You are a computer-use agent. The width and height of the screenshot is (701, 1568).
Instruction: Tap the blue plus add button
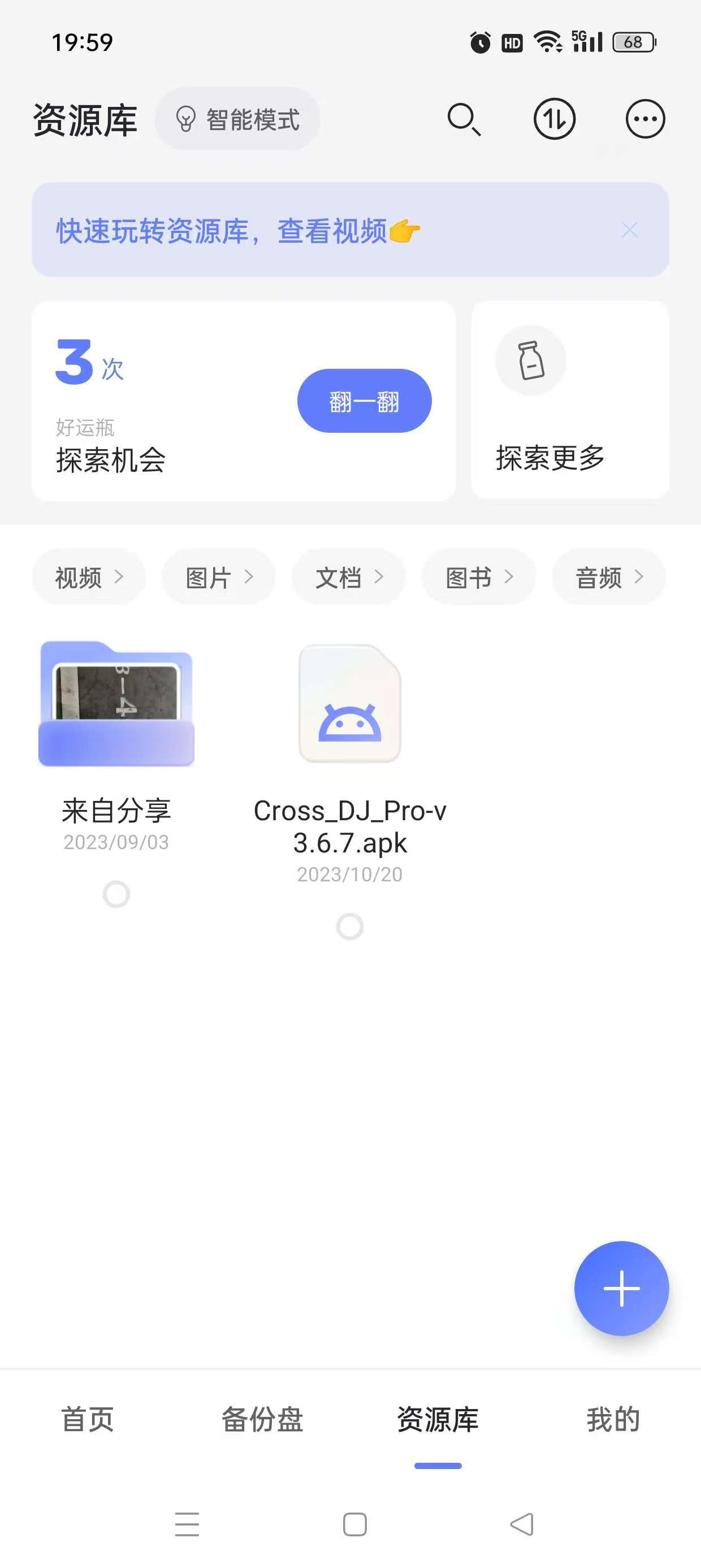tap(621, 1288)
